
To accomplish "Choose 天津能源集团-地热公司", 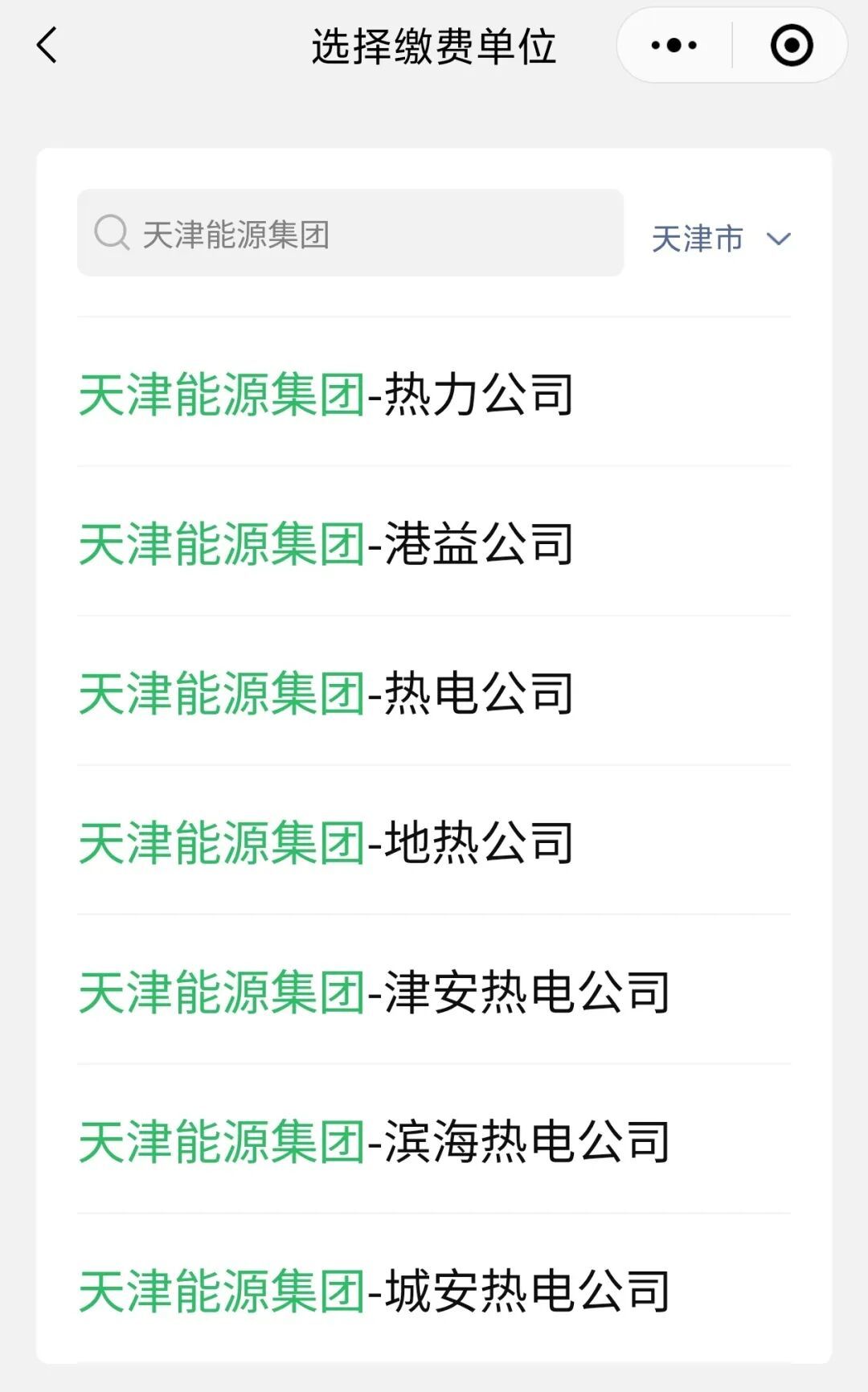I will click(434, 841).
